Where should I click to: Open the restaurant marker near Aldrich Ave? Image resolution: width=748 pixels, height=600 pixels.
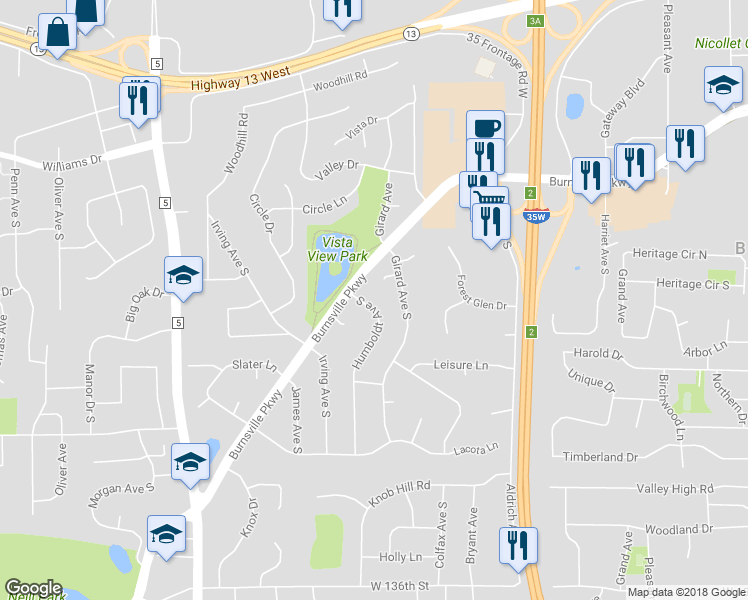(519, 549)
